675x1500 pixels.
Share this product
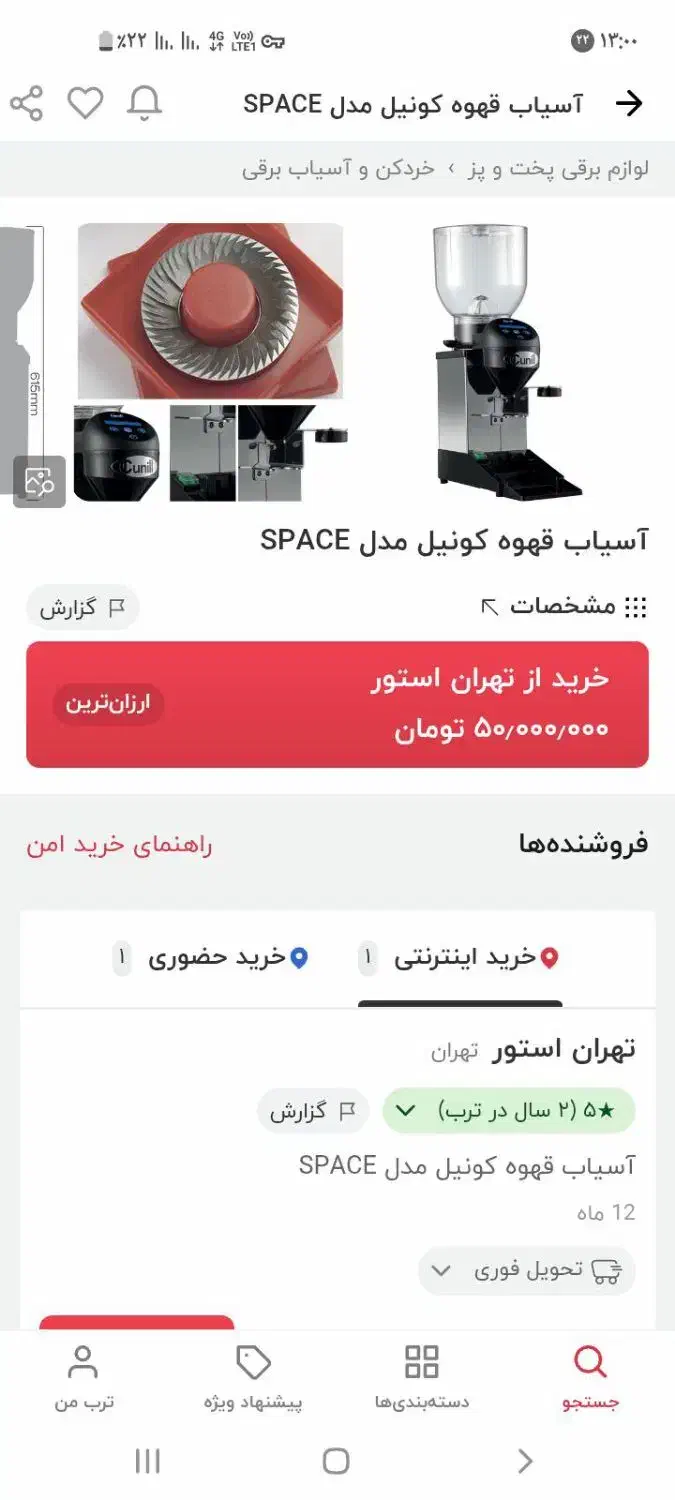[x=26, y=103]
